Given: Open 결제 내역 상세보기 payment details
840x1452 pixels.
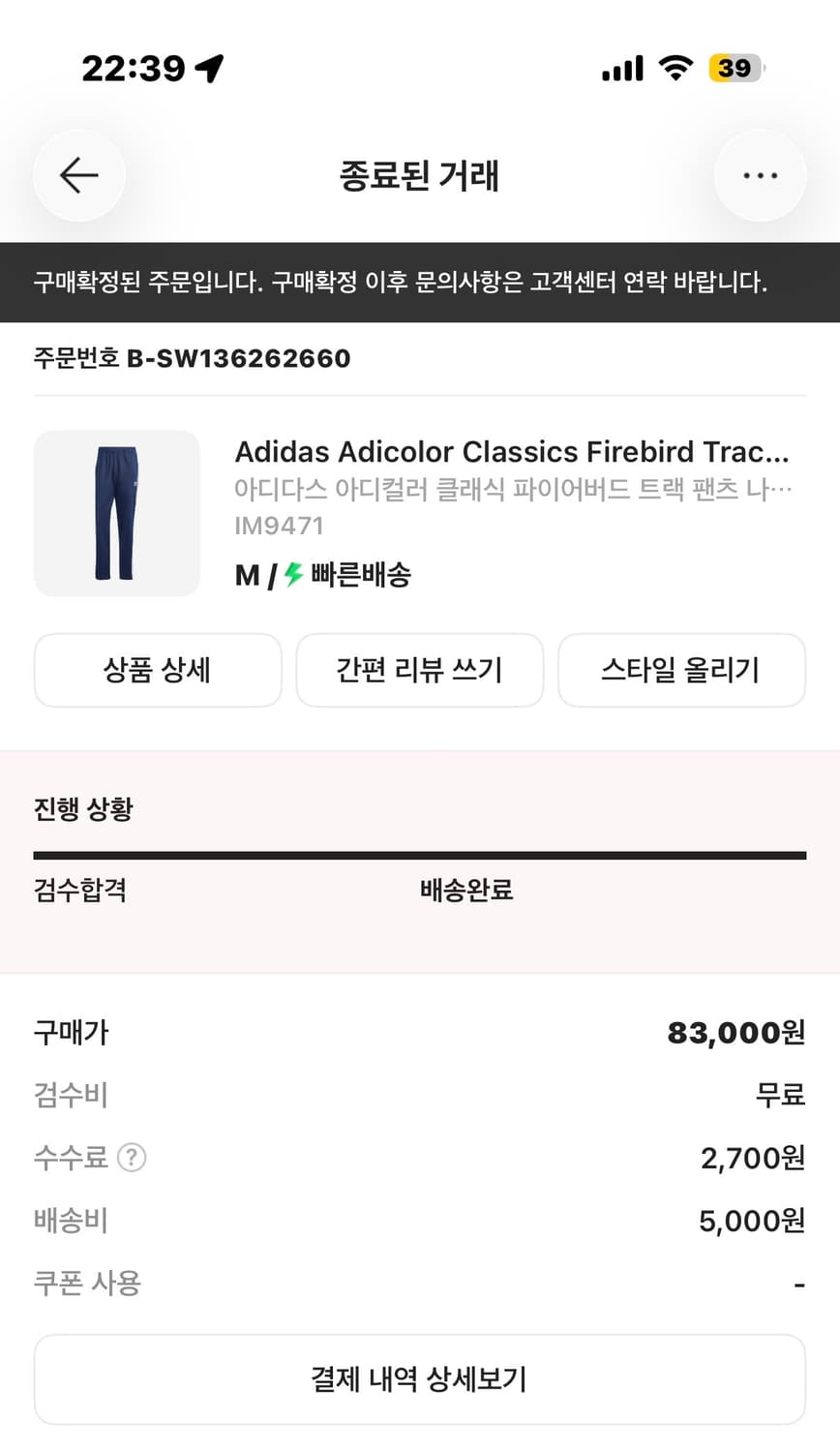Looking at the screenshot, I should tap(419, 1378).
